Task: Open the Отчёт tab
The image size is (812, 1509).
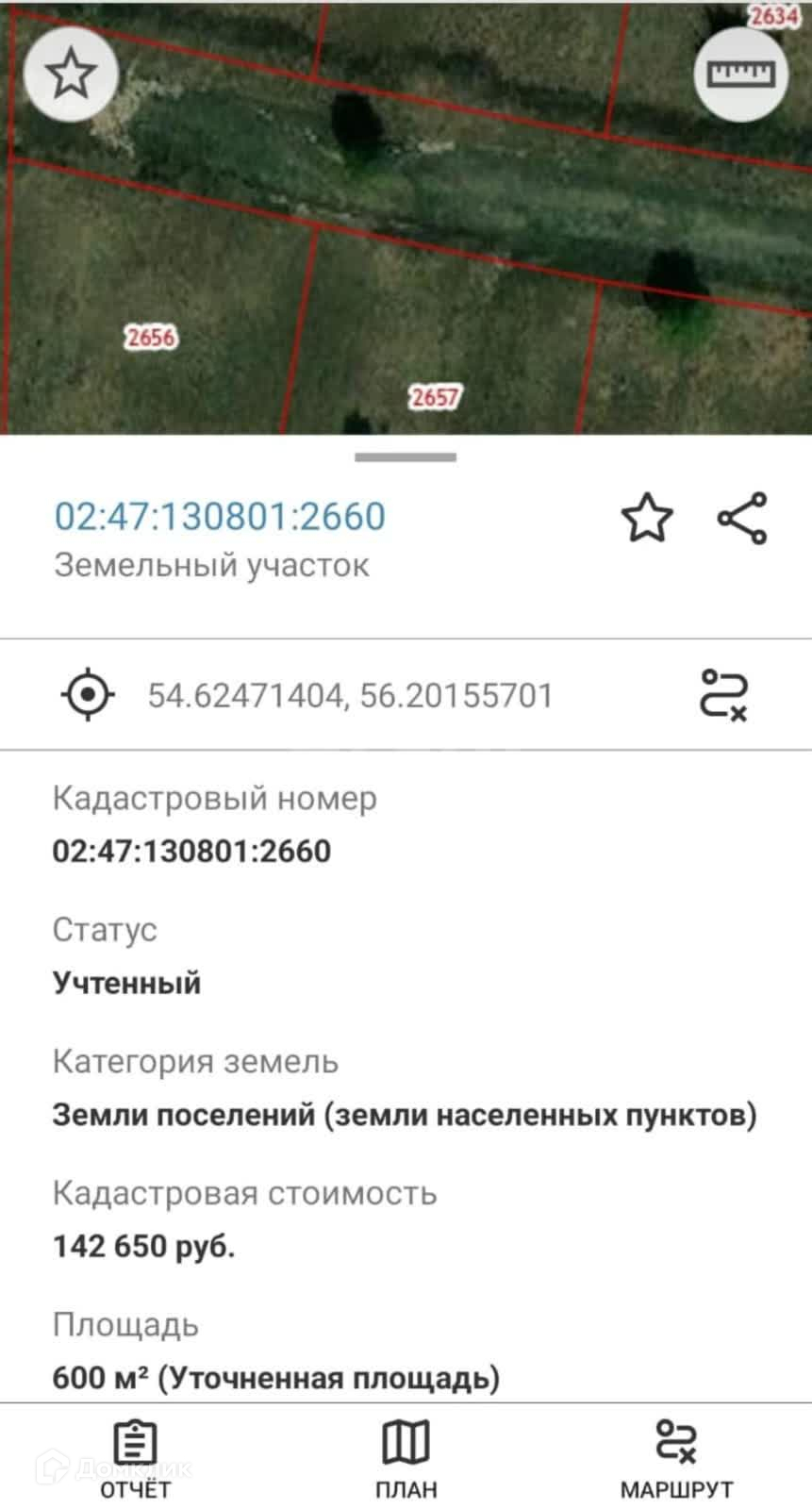Action: coord(135,1458)
